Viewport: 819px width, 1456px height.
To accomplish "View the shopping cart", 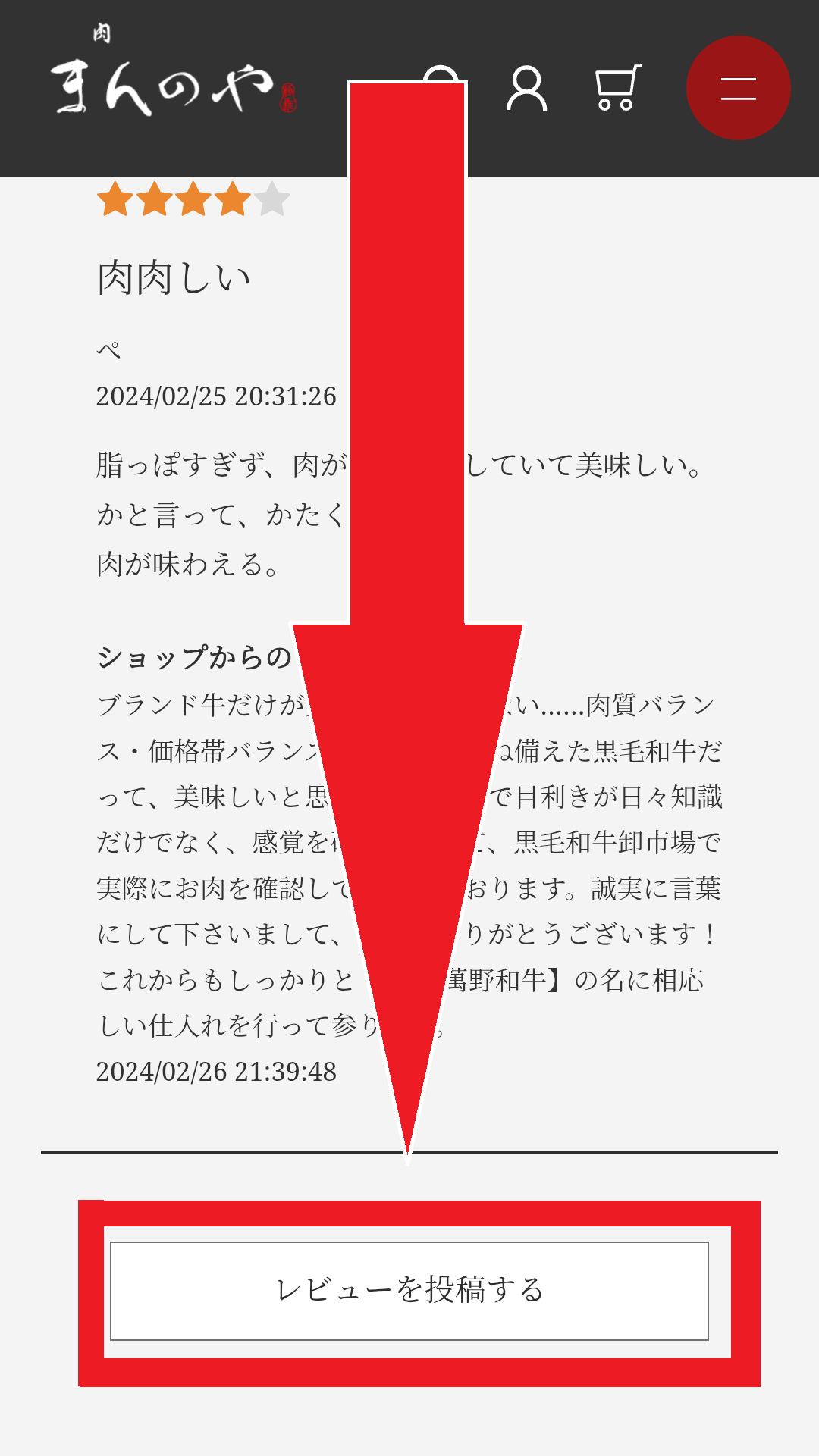I will [617, 88].
